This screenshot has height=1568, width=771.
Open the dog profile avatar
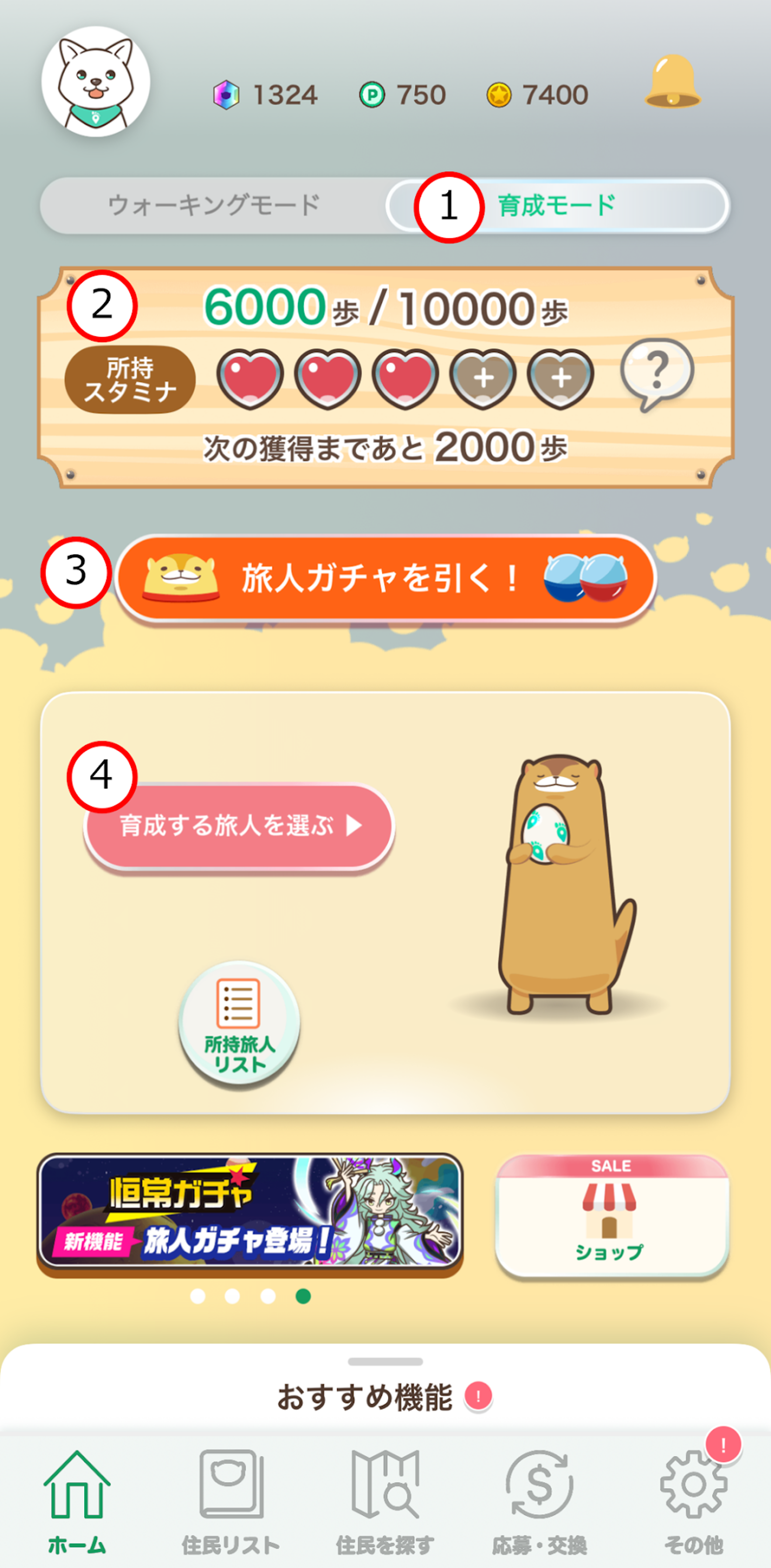click(x=96, y=81)
